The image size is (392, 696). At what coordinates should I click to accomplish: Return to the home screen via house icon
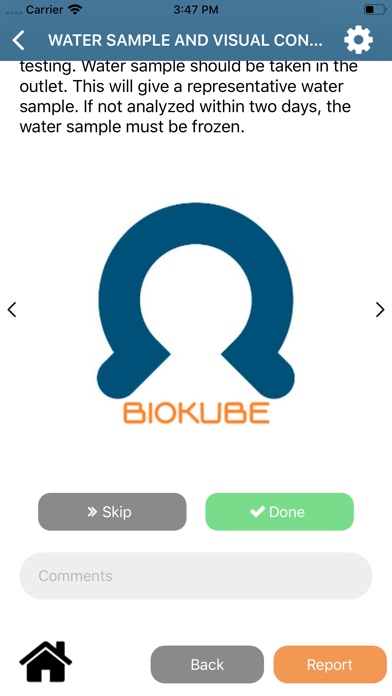coord(46,662)
